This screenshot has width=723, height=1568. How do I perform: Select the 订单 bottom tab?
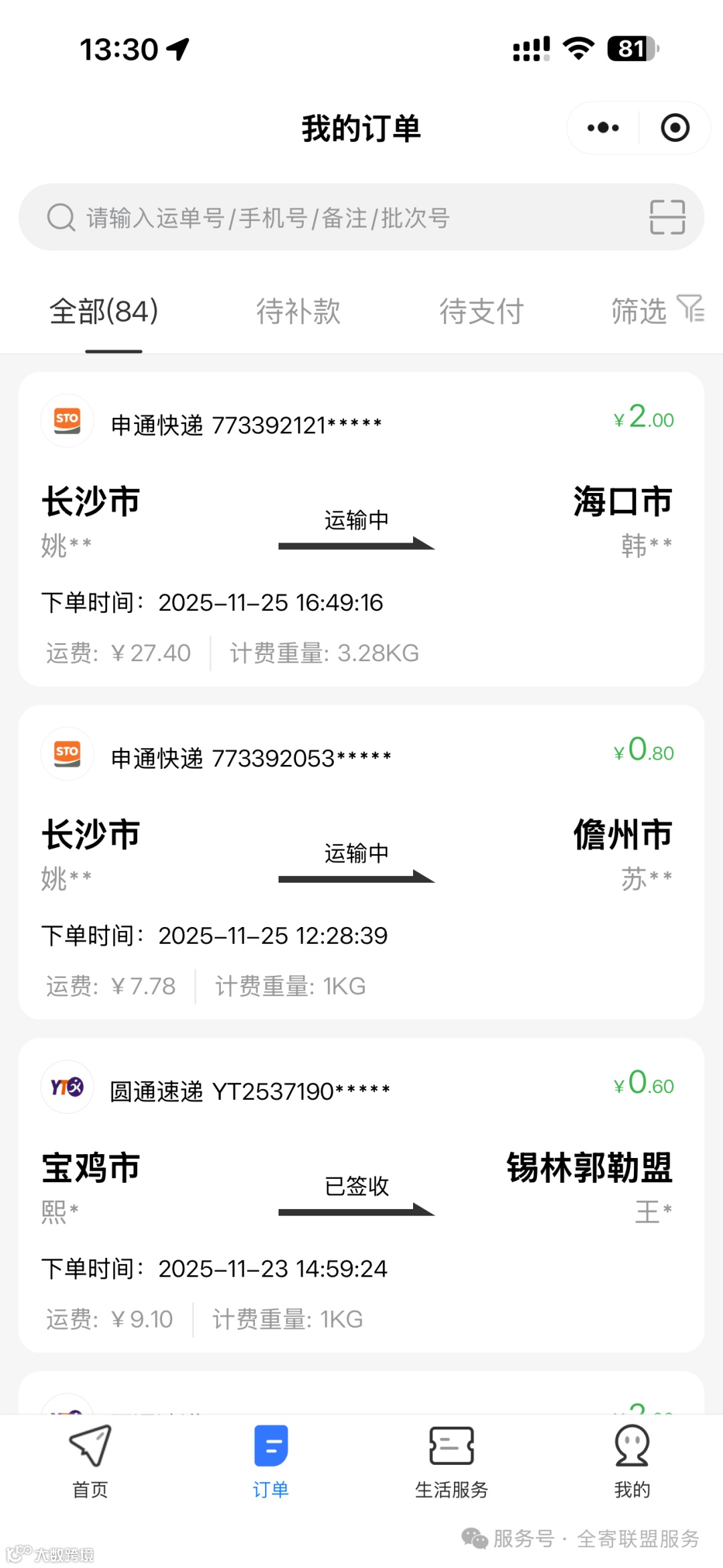click(x=271, y=1461)
